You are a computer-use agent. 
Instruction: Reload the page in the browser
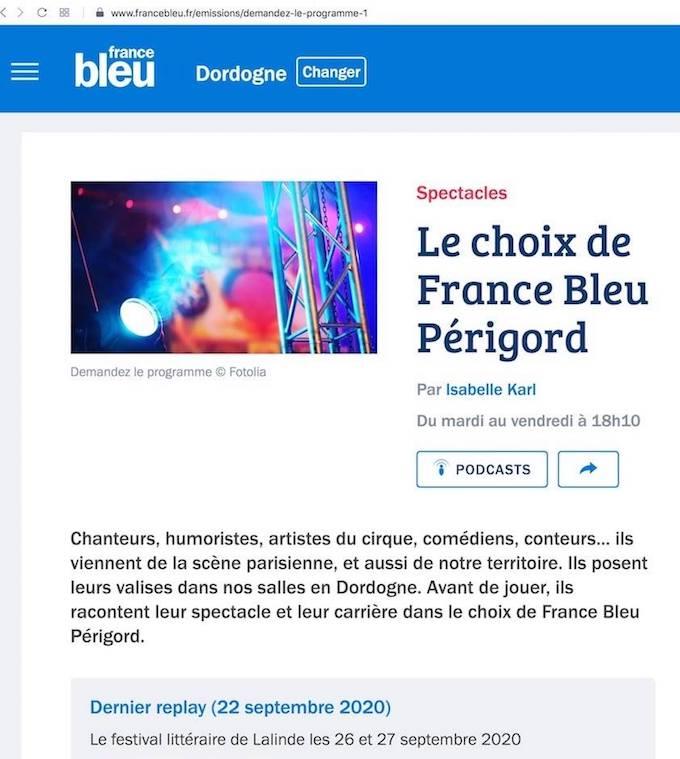[41, 13]
